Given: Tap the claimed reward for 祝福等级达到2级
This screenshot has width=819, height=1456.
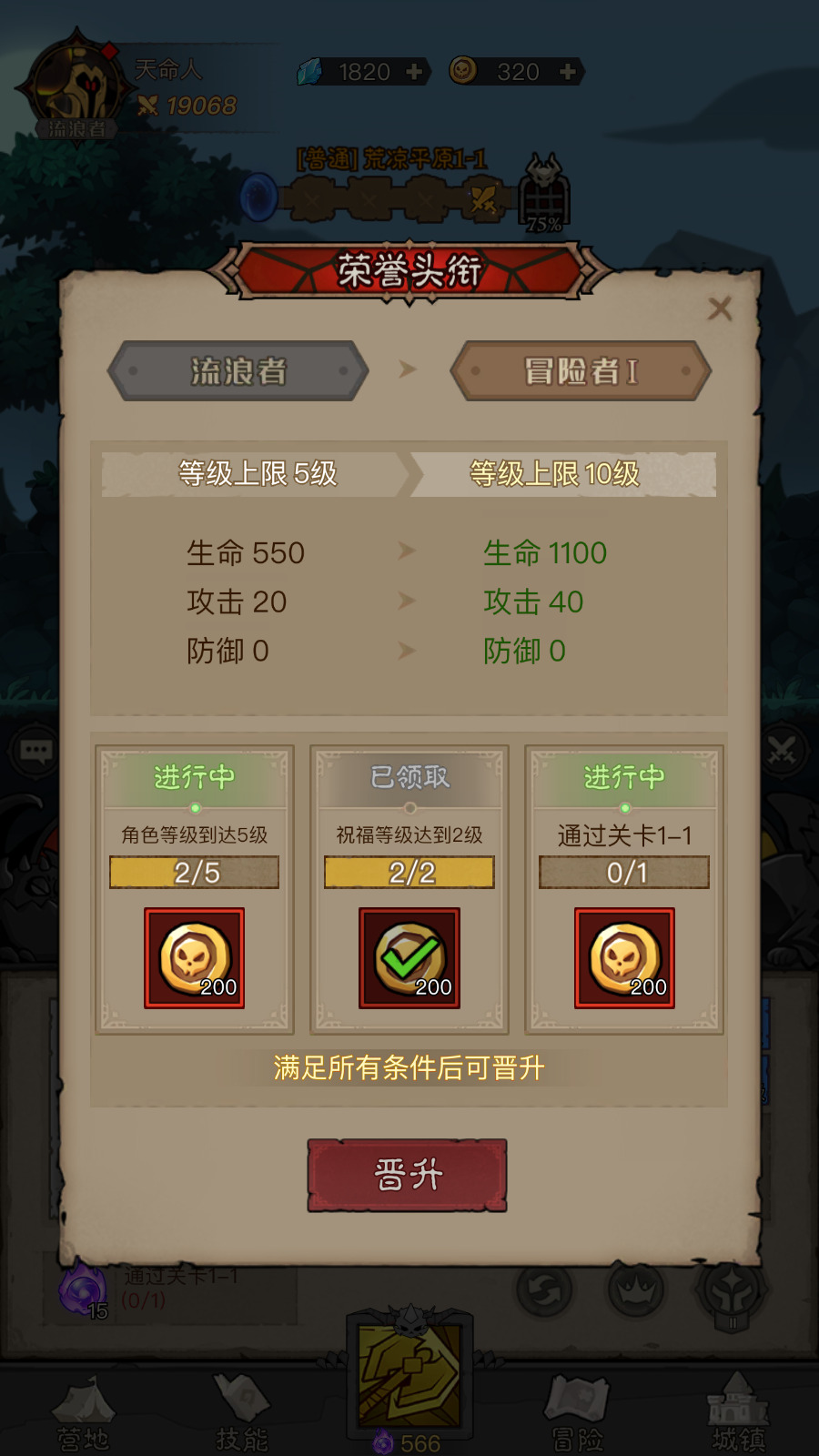Looking at the screenshot, I should click(409, 958).
